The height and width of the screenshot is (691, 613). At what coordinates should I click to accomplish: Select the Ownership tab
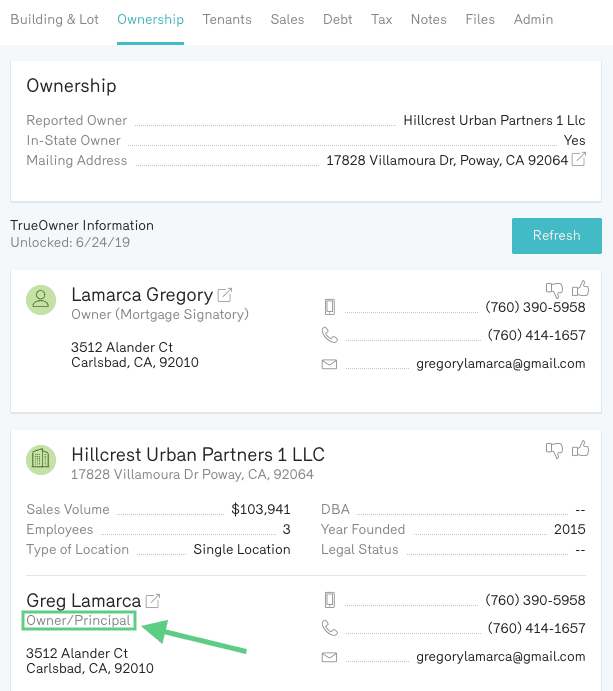click(x=150, y=20)
